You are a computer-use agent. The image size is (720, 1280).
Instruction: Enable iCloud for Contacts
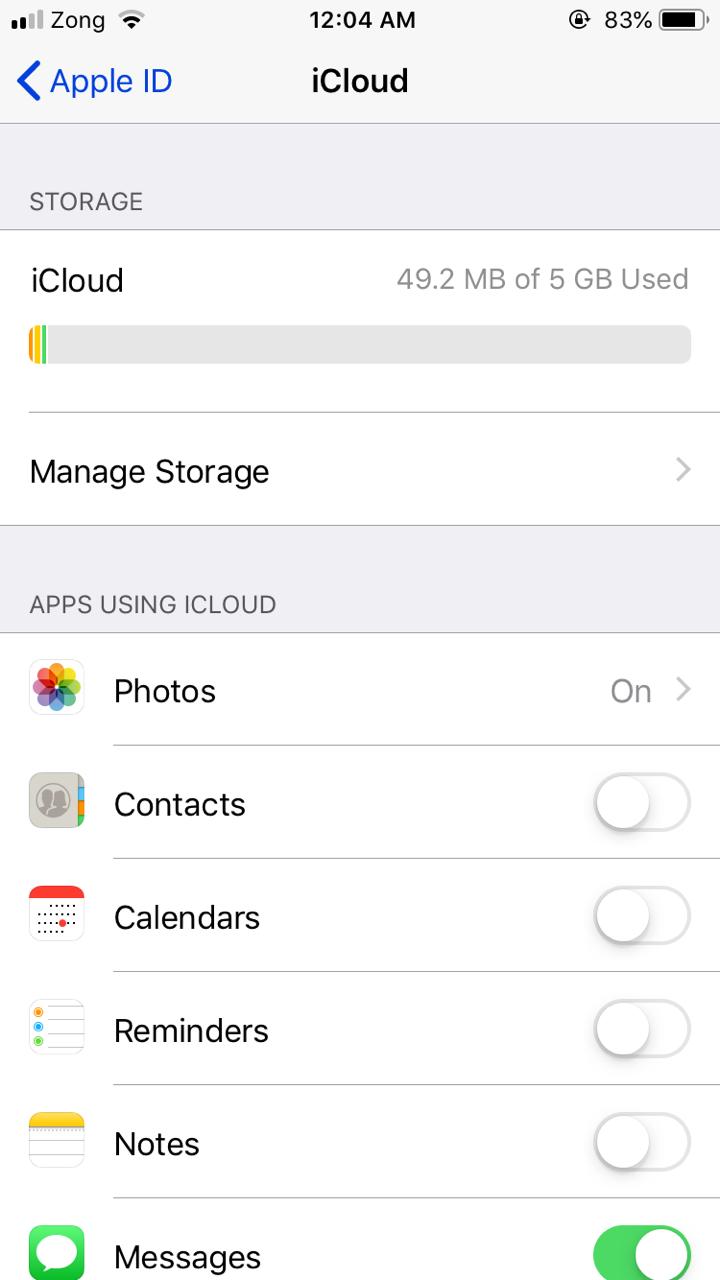642,803
